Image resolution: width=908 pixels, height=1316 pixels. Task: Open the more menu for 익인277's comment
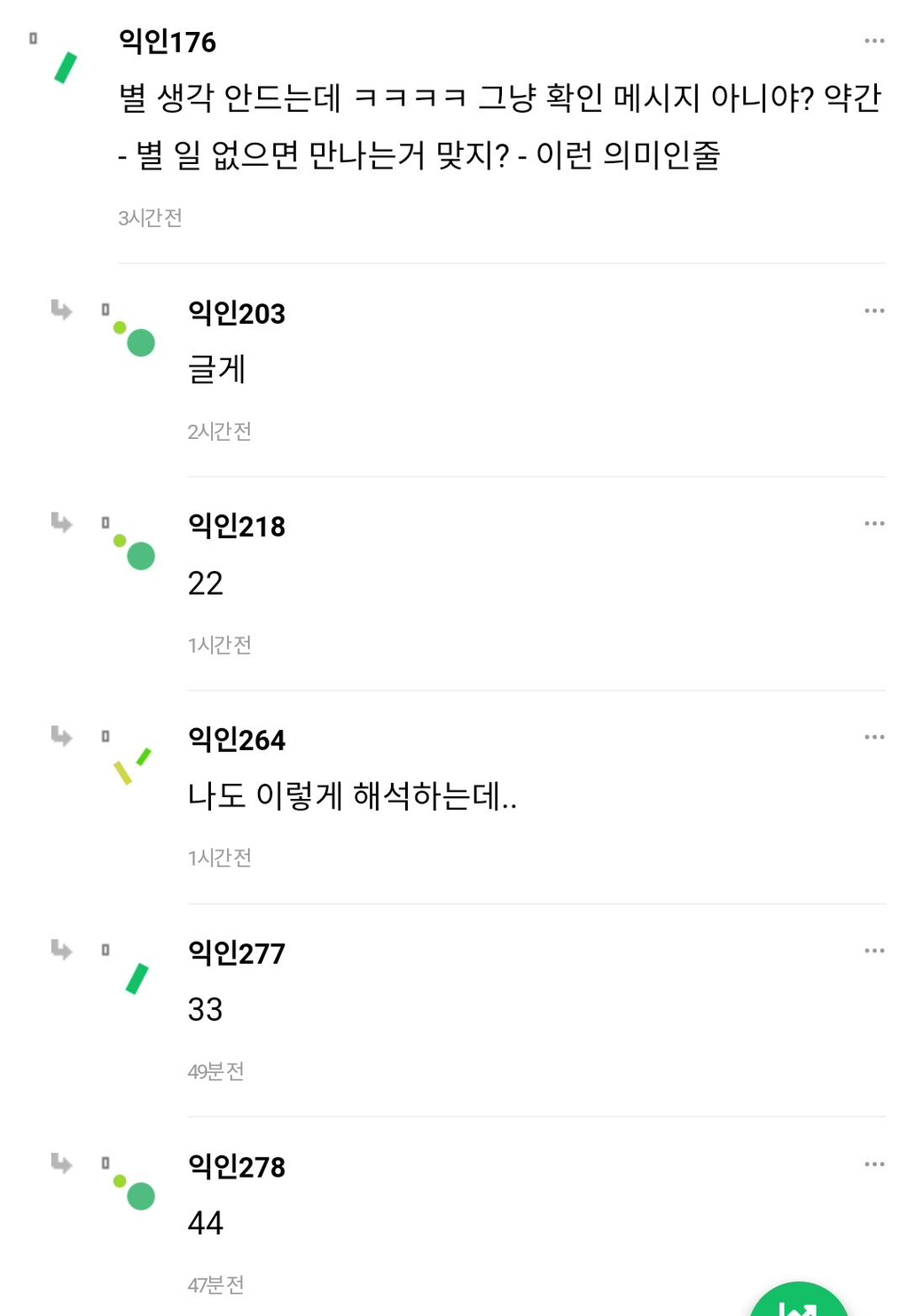pyautogui.click(x=876, y=949)
